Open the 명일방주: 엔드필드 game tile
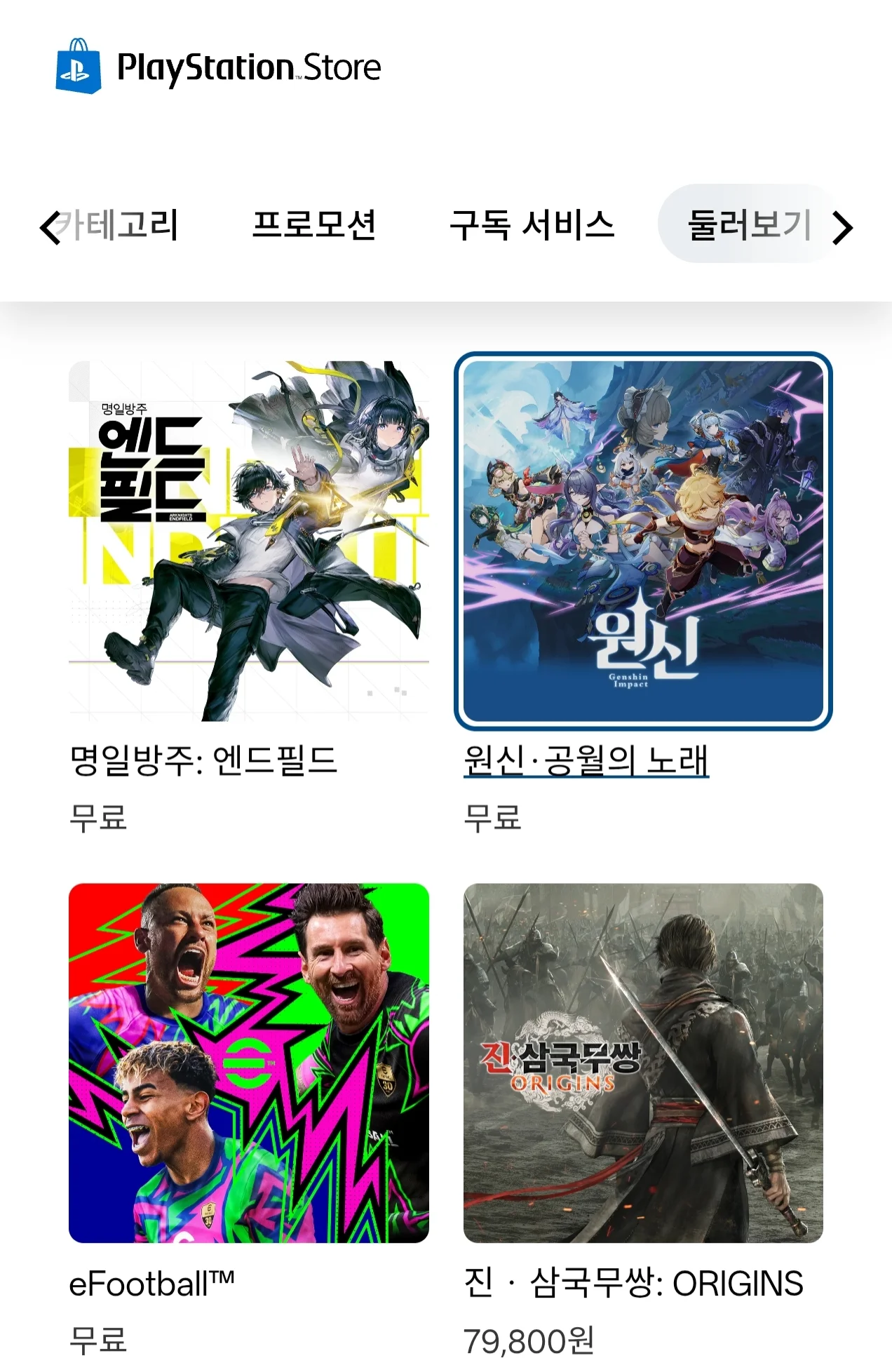This screenshot has height=1372, width=892. (x=248, y=541)
